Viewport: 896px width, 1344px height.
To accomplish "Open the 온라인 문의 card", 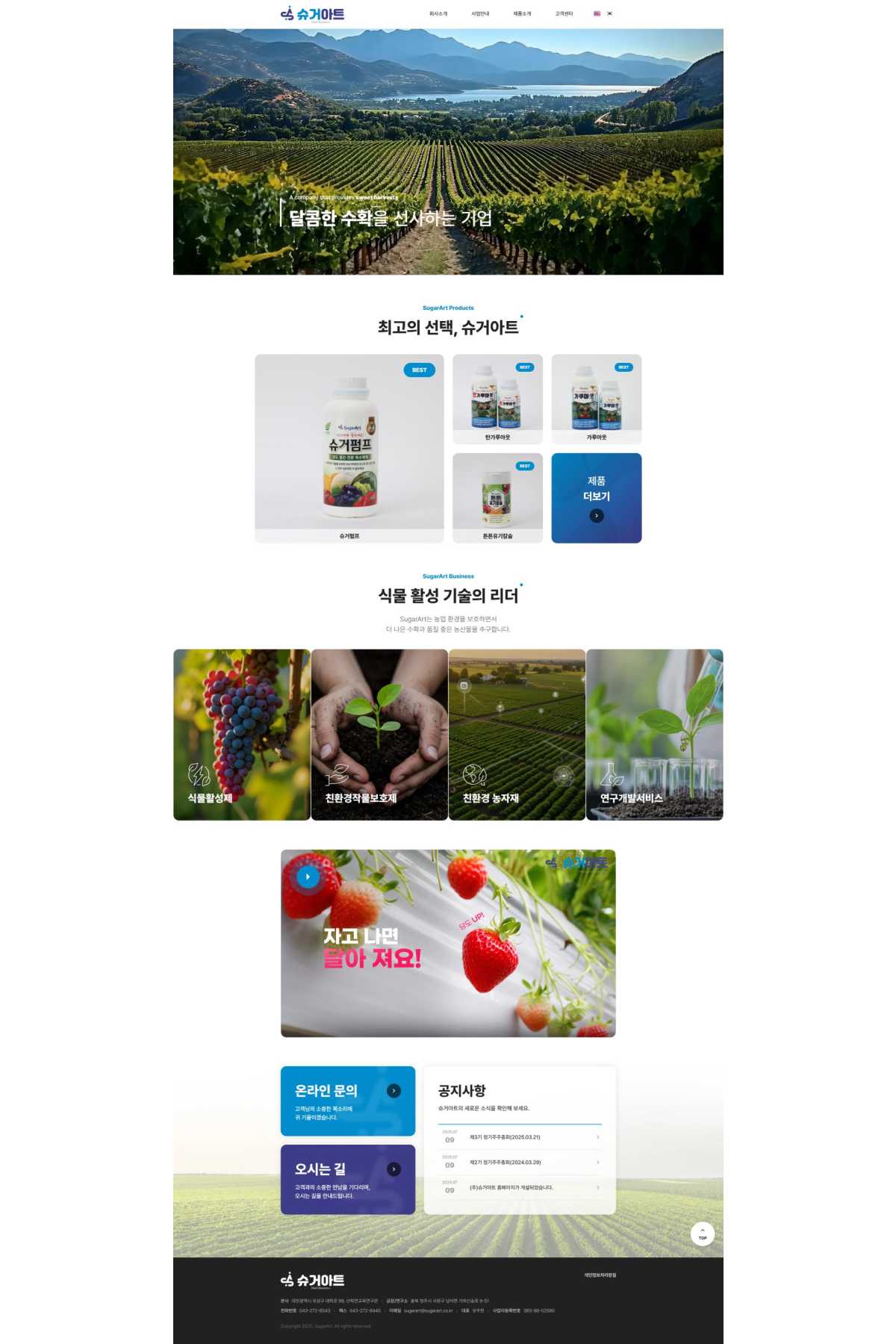I will pyautogui.click(x=347, y=1101).
